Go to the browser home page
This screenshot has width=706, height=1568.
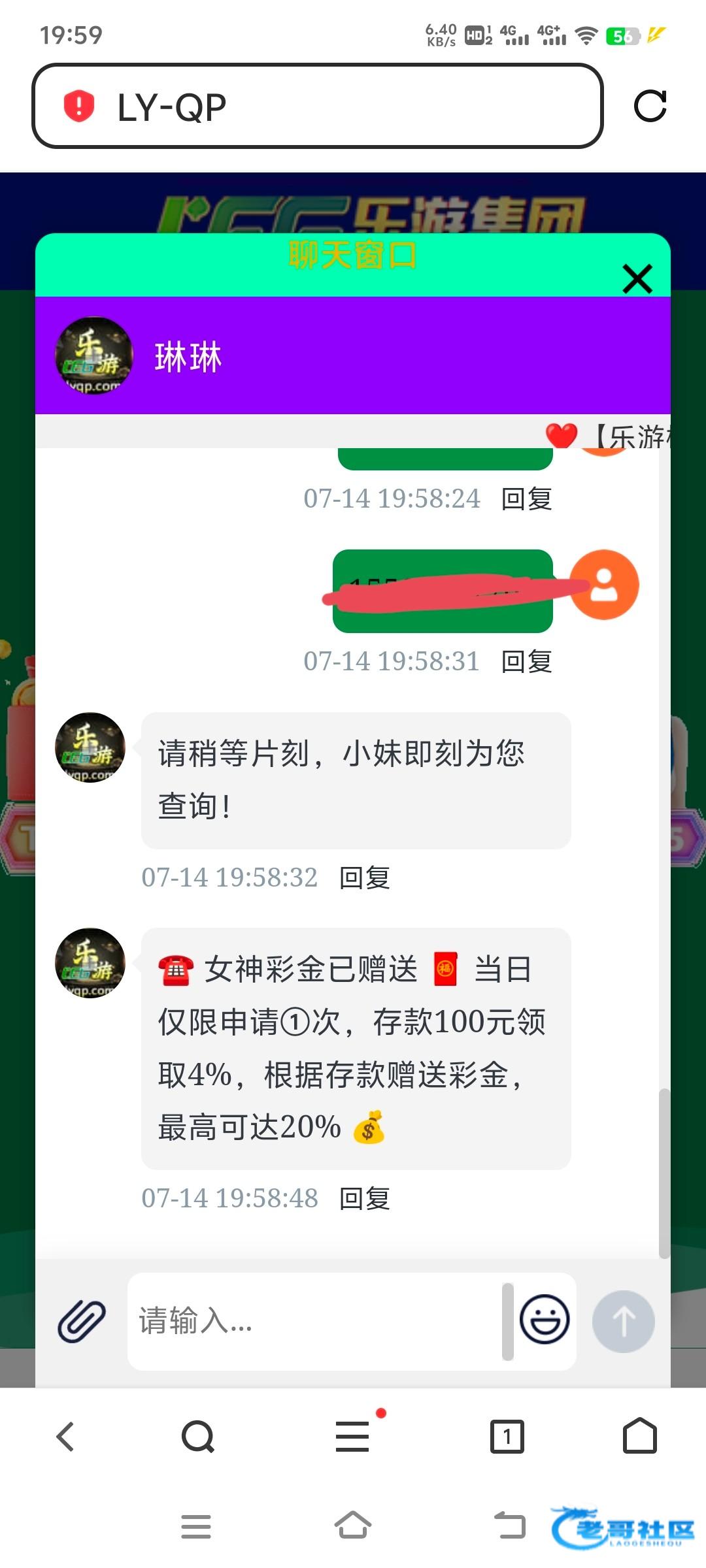(639, 1437)
